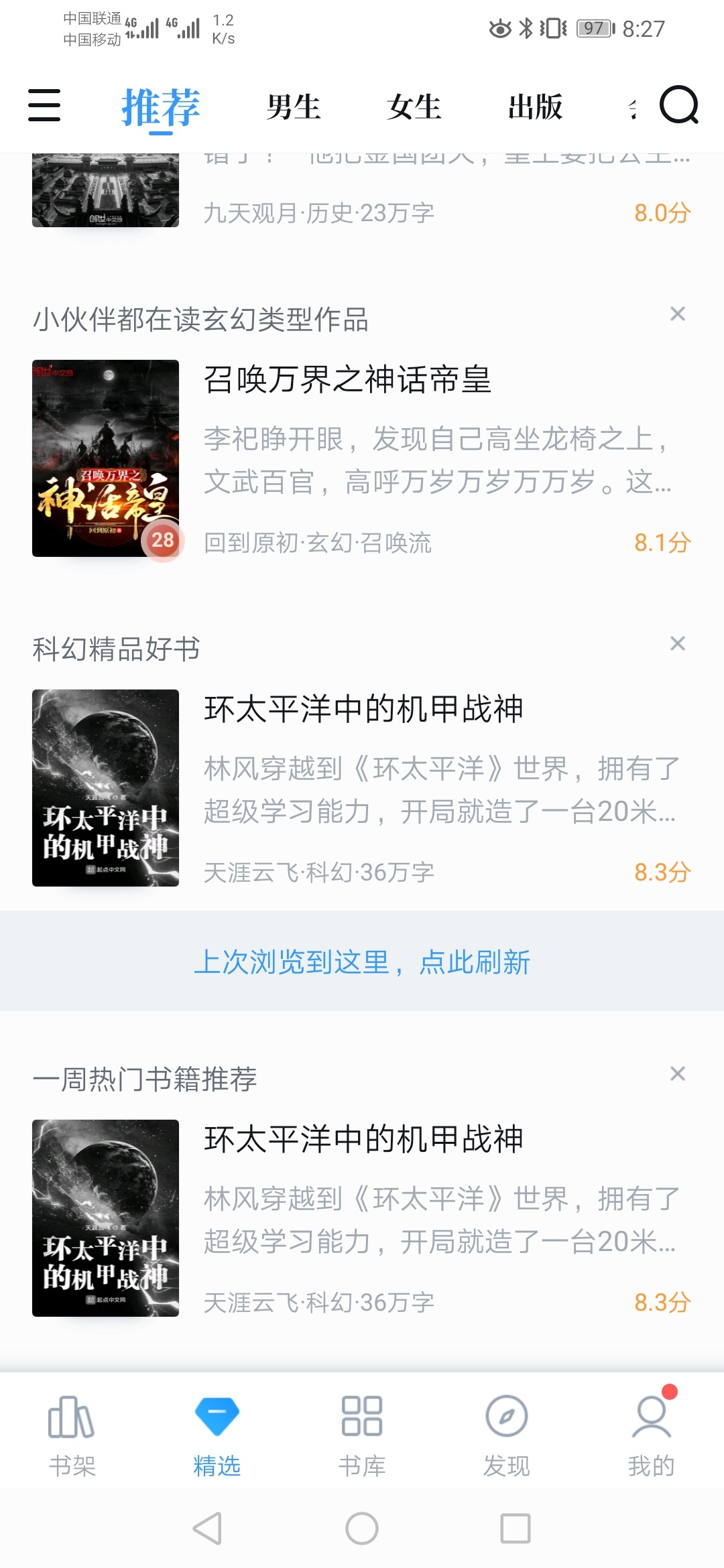Switch to the 男生 top tab

[293, 107]
